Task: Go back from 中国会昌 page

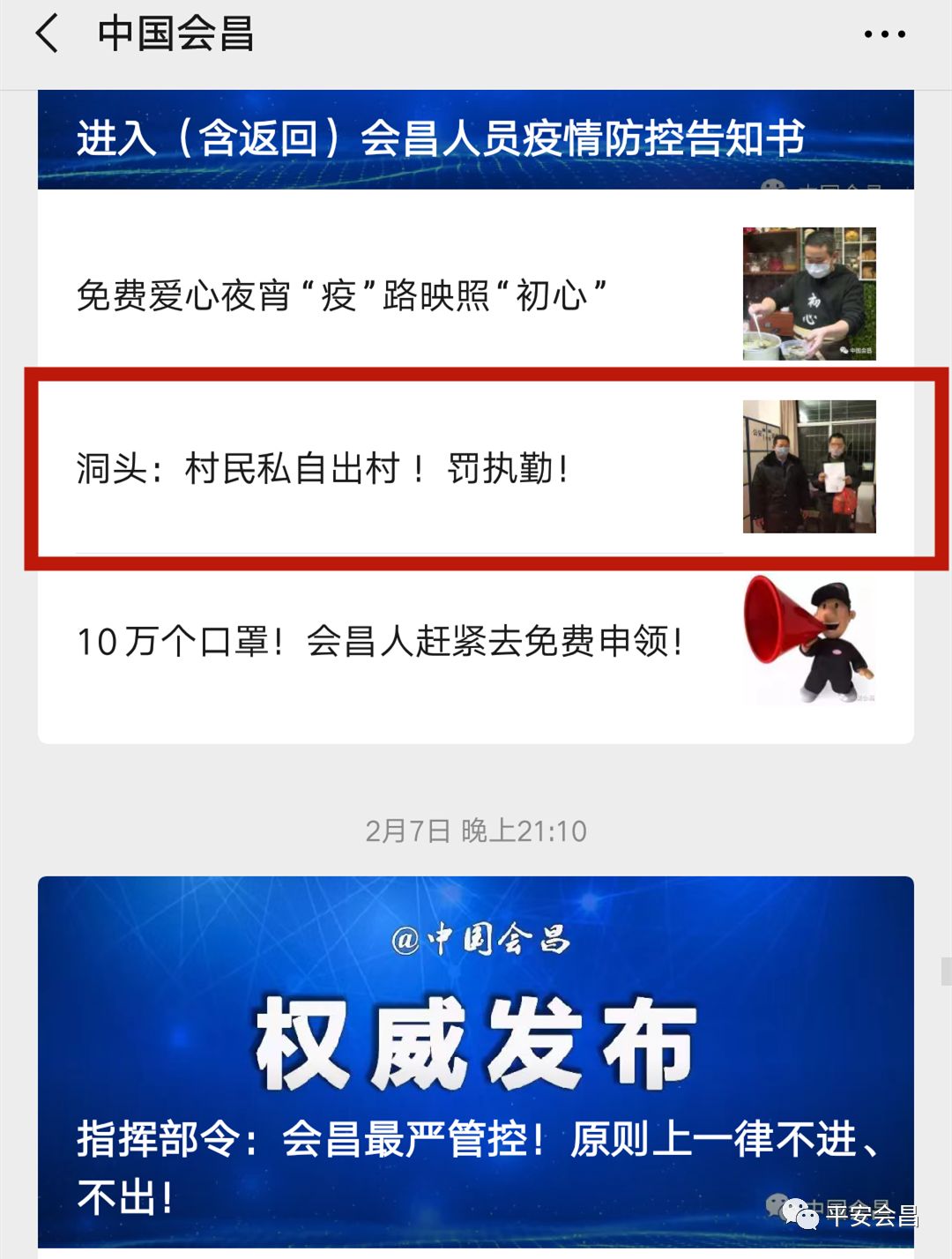Action: pyautogui.click(x=48, y=34)
